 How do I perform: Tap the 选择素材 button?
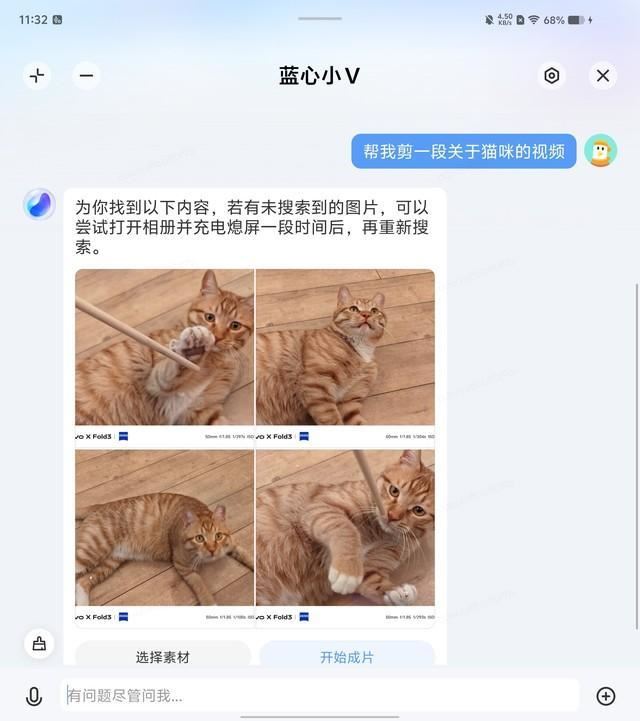click(x=163, y=656)
